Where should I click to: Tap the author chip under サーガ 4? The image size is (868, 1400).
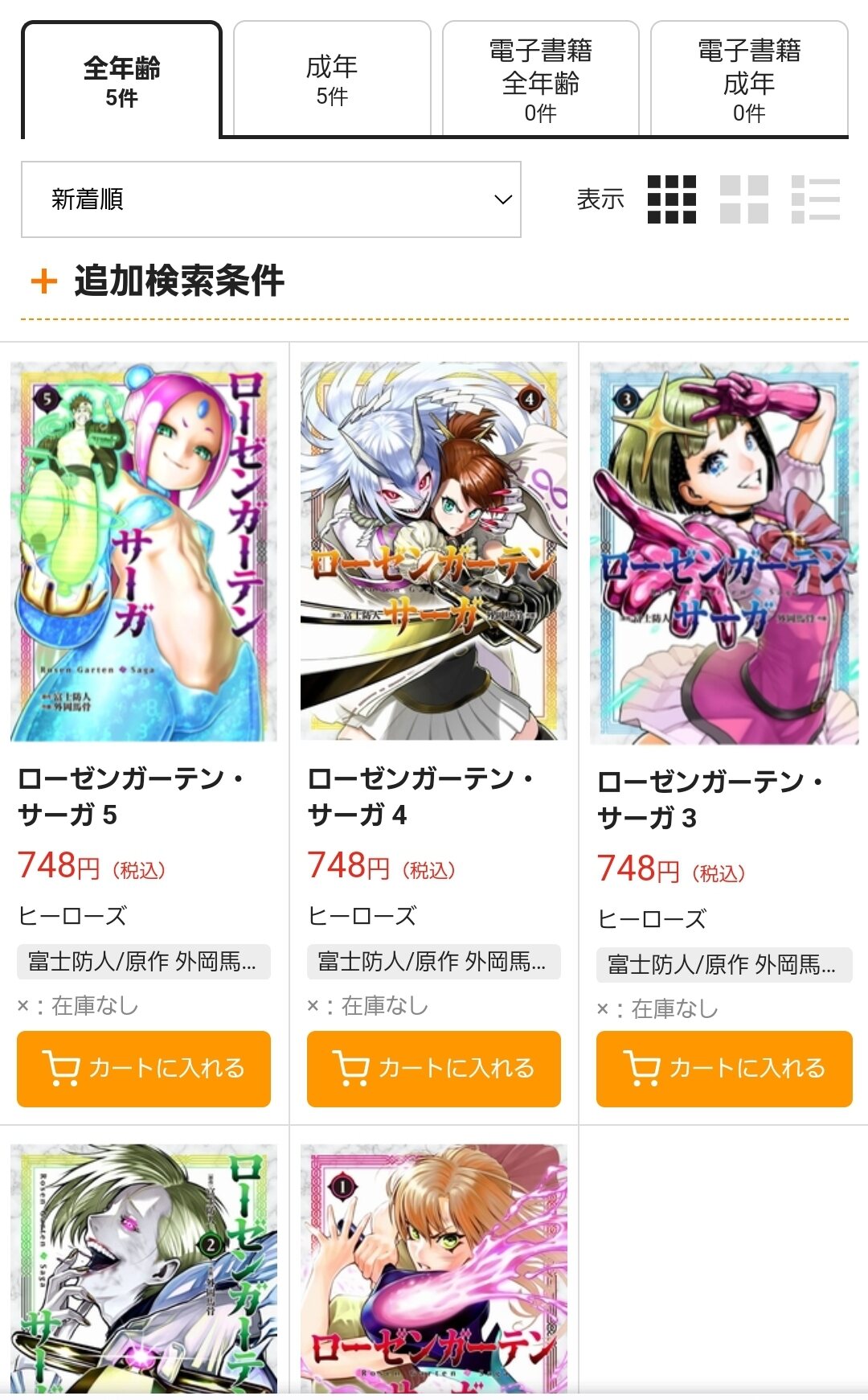click(x=434, y=962)
